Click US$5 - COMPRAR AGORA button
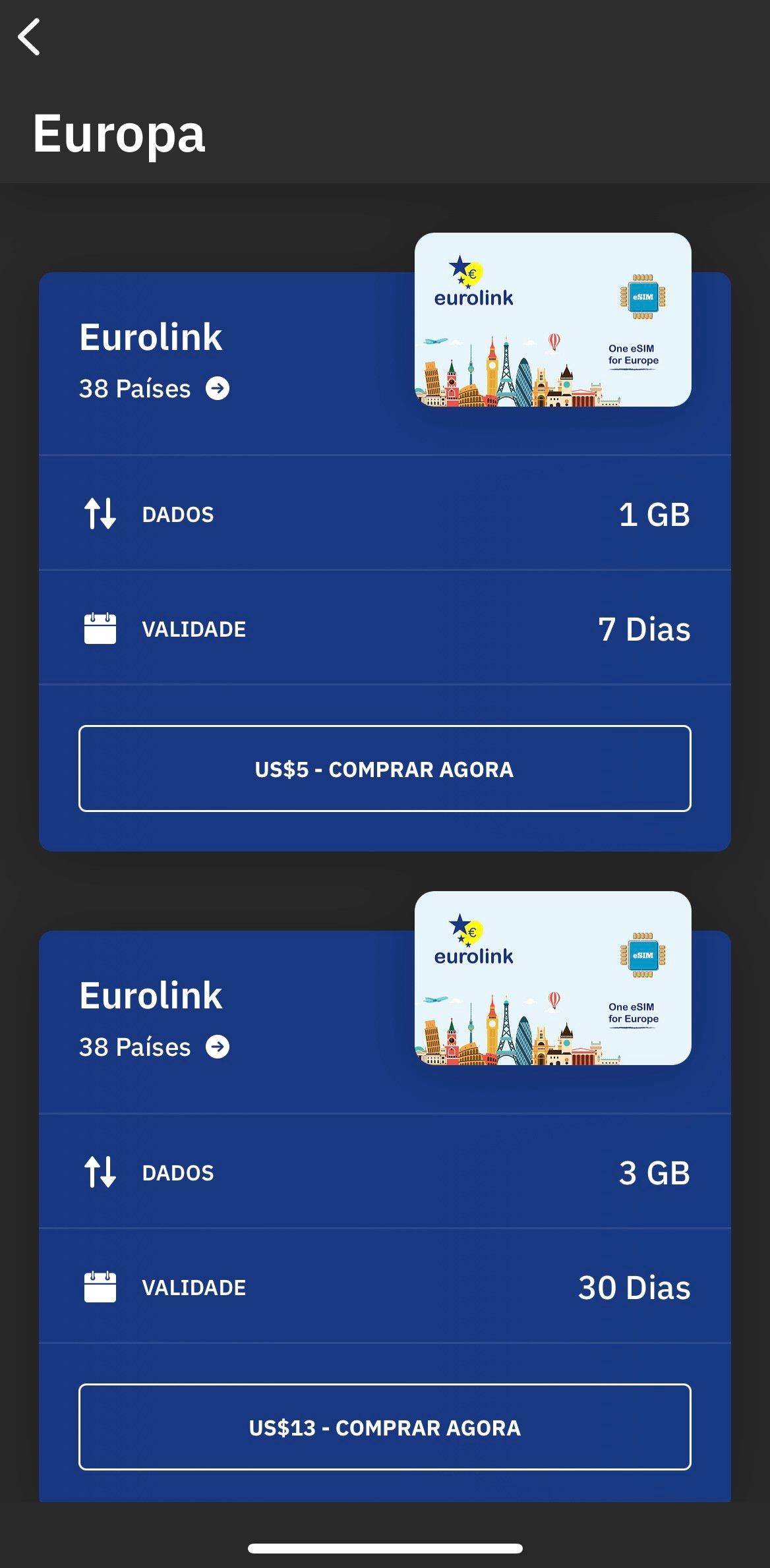The height and width of the screenshot is (1568, 770). pyautogui.click(x=385, y=769)
